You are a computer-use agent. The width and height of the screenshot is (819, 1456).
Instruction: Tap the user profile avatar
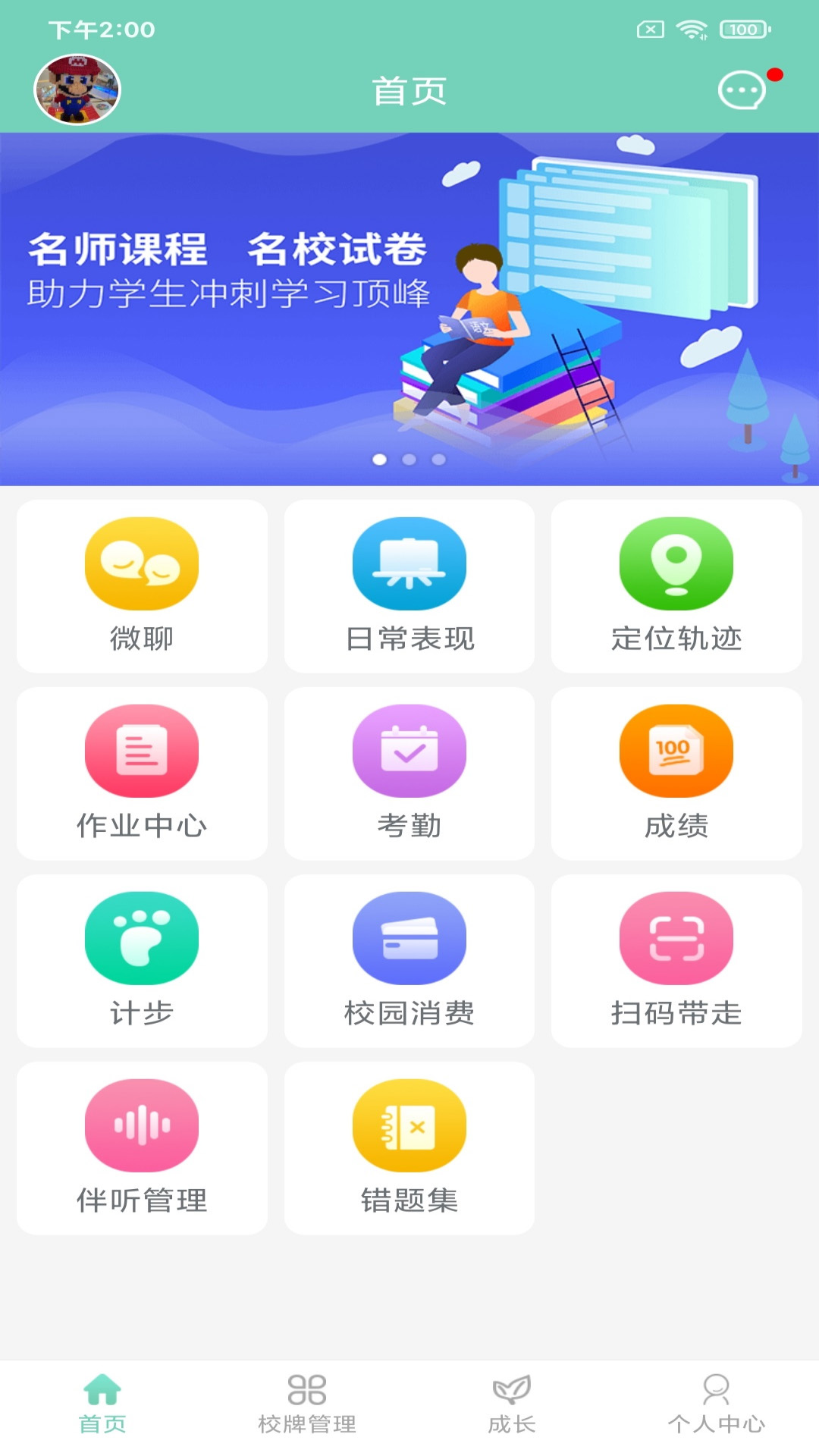pos(80,89)
